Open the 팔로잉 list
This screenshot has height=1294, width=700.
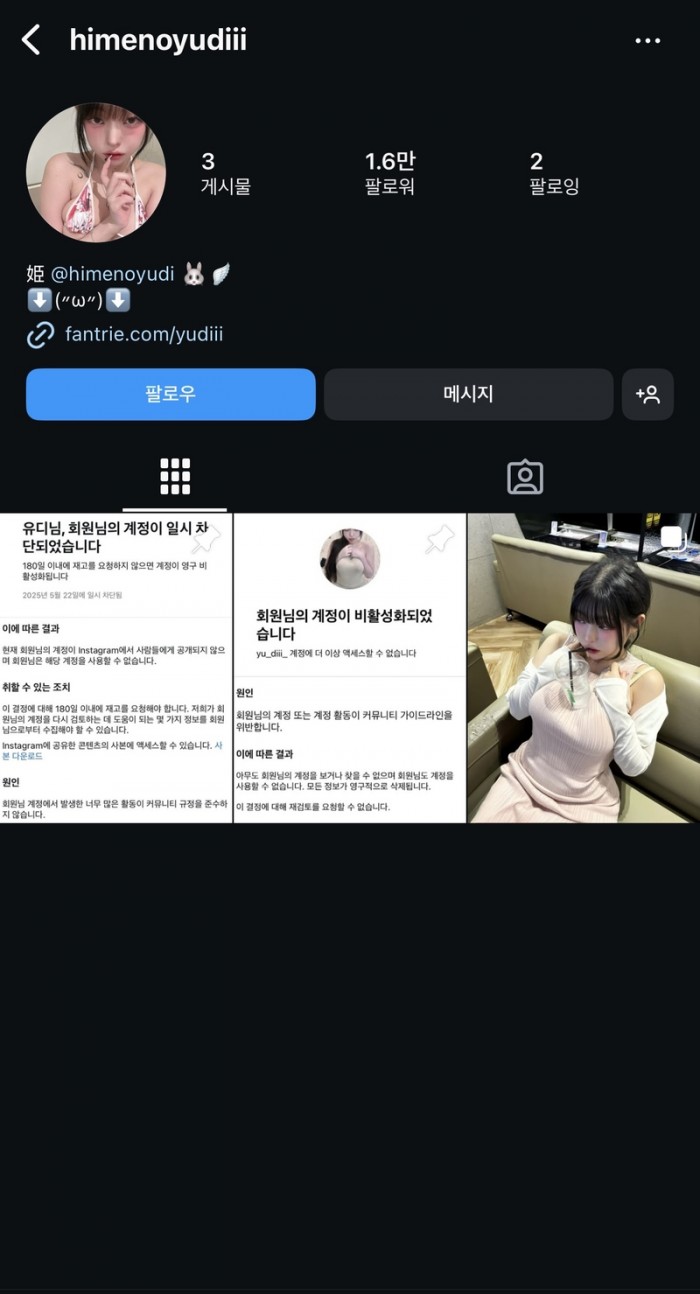pos(554,173)
